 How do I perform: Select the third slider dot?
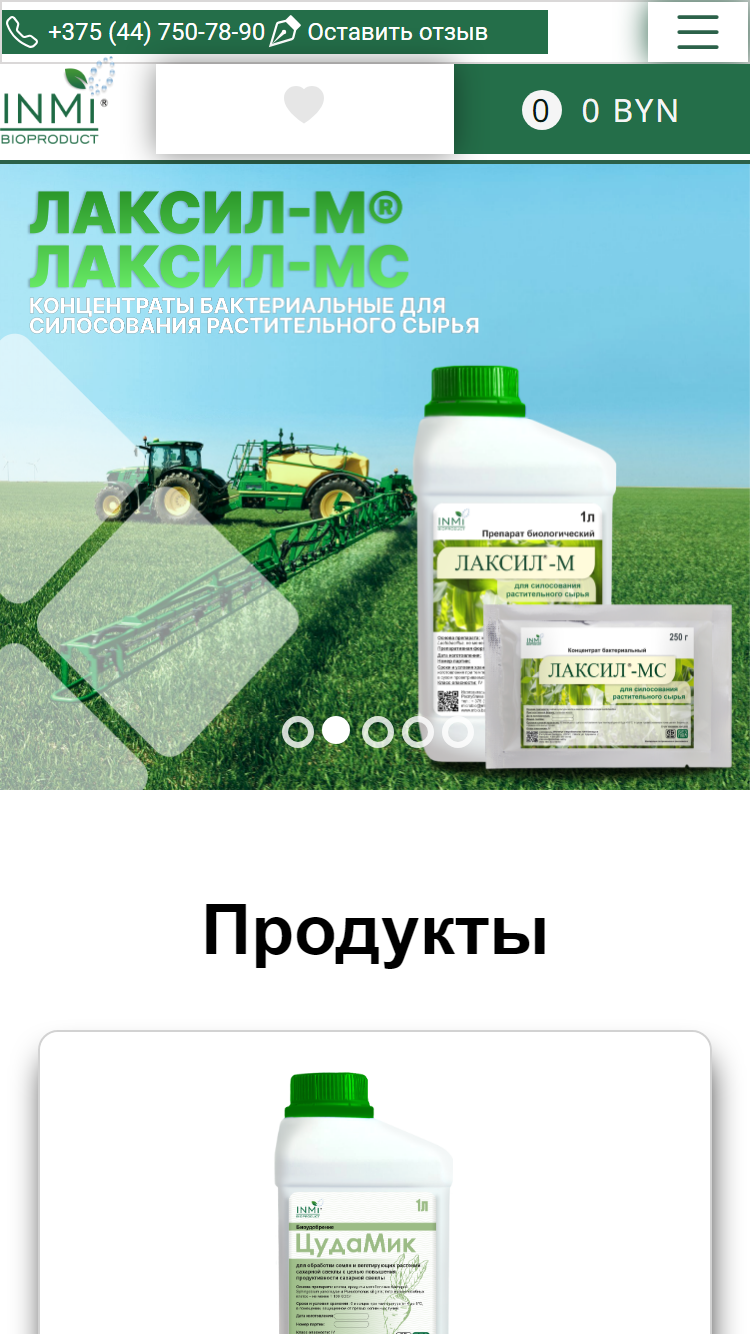pos(377,732)
